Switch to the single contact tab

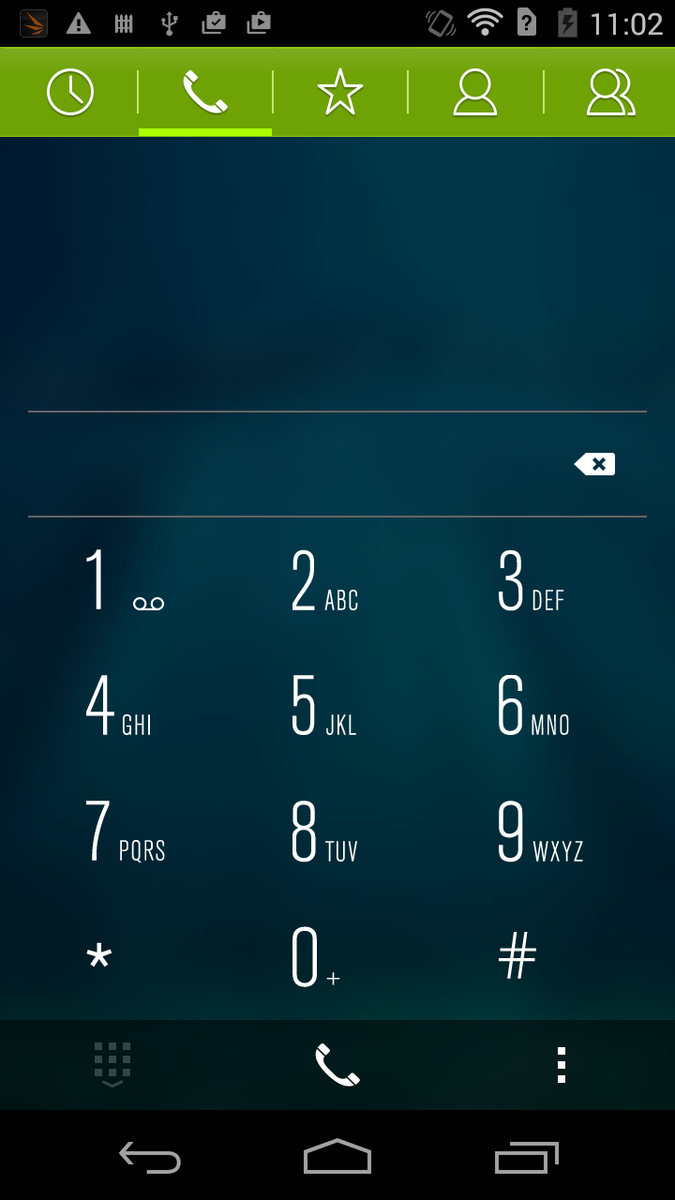coord(475,93)
